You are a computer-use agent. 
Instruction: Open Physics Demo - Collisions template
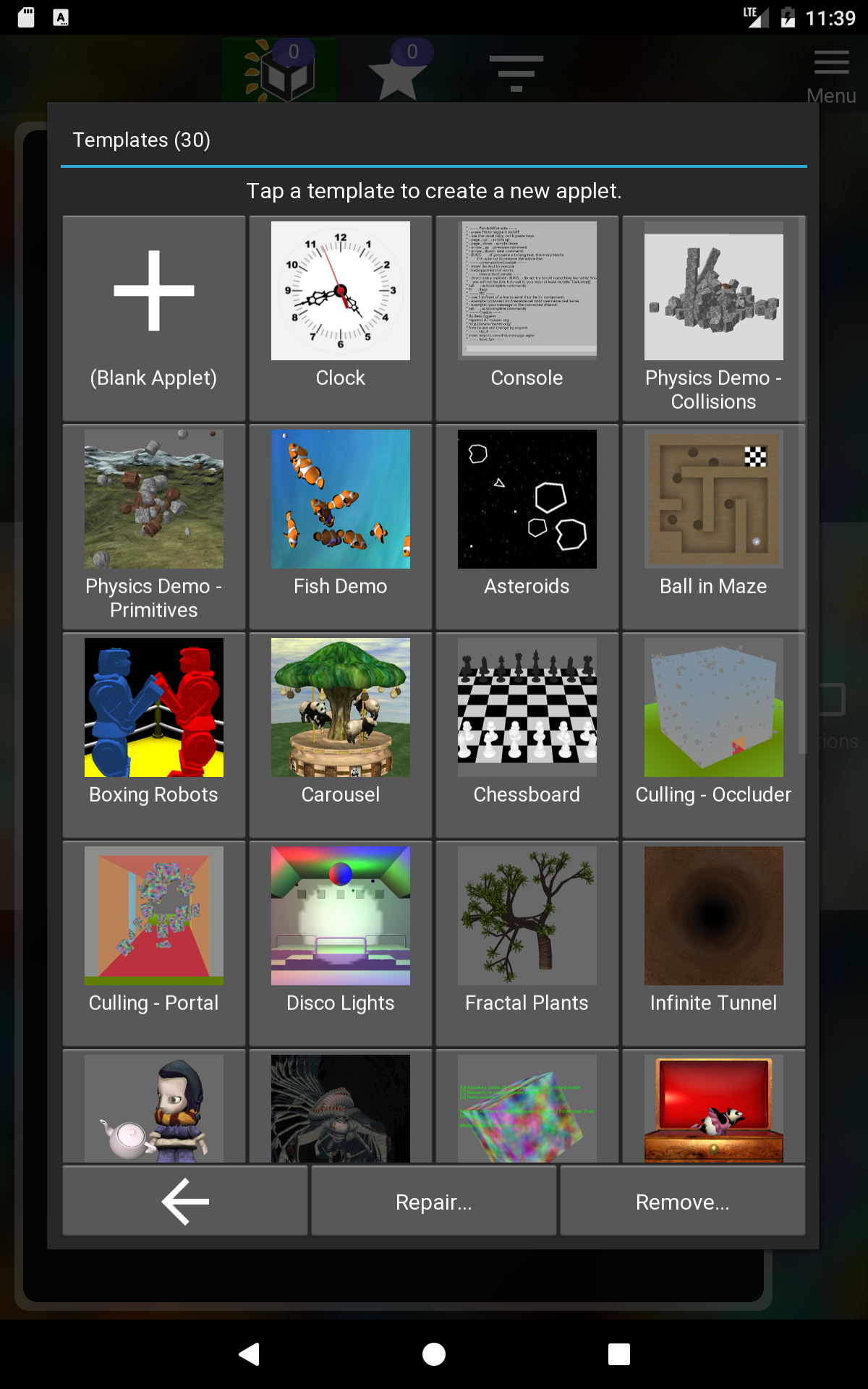coord(713,318)
